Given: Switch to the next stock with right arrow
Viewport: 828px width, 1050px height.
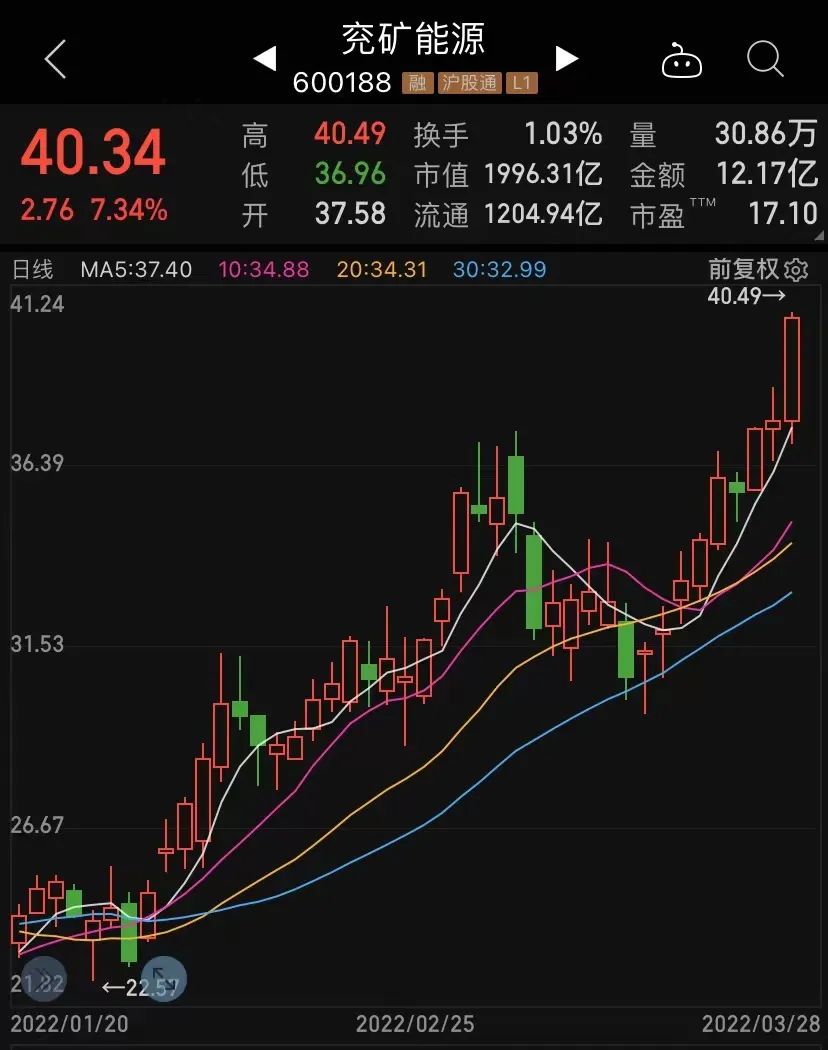Looking at the screenshot, I should coord(567,59).
